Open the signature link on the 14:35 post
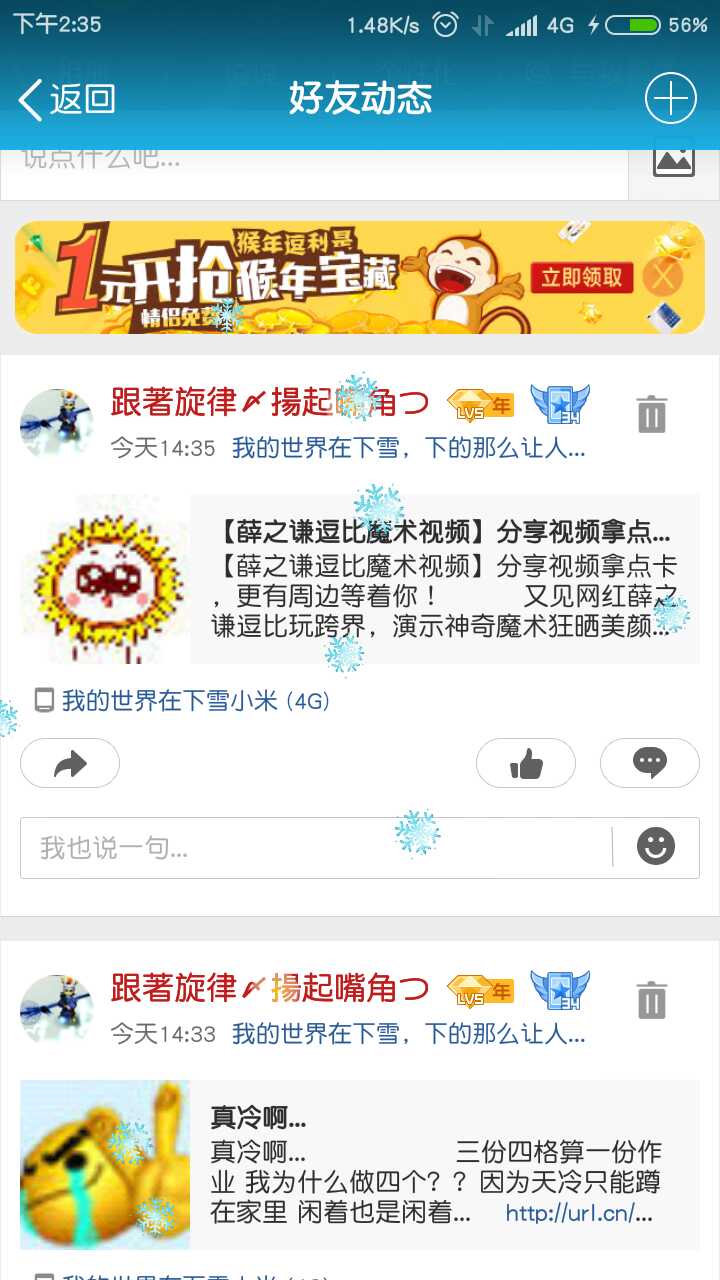The width and height of the screenshot is (720, 1280). pyautogui.click(x=408, y=448)
